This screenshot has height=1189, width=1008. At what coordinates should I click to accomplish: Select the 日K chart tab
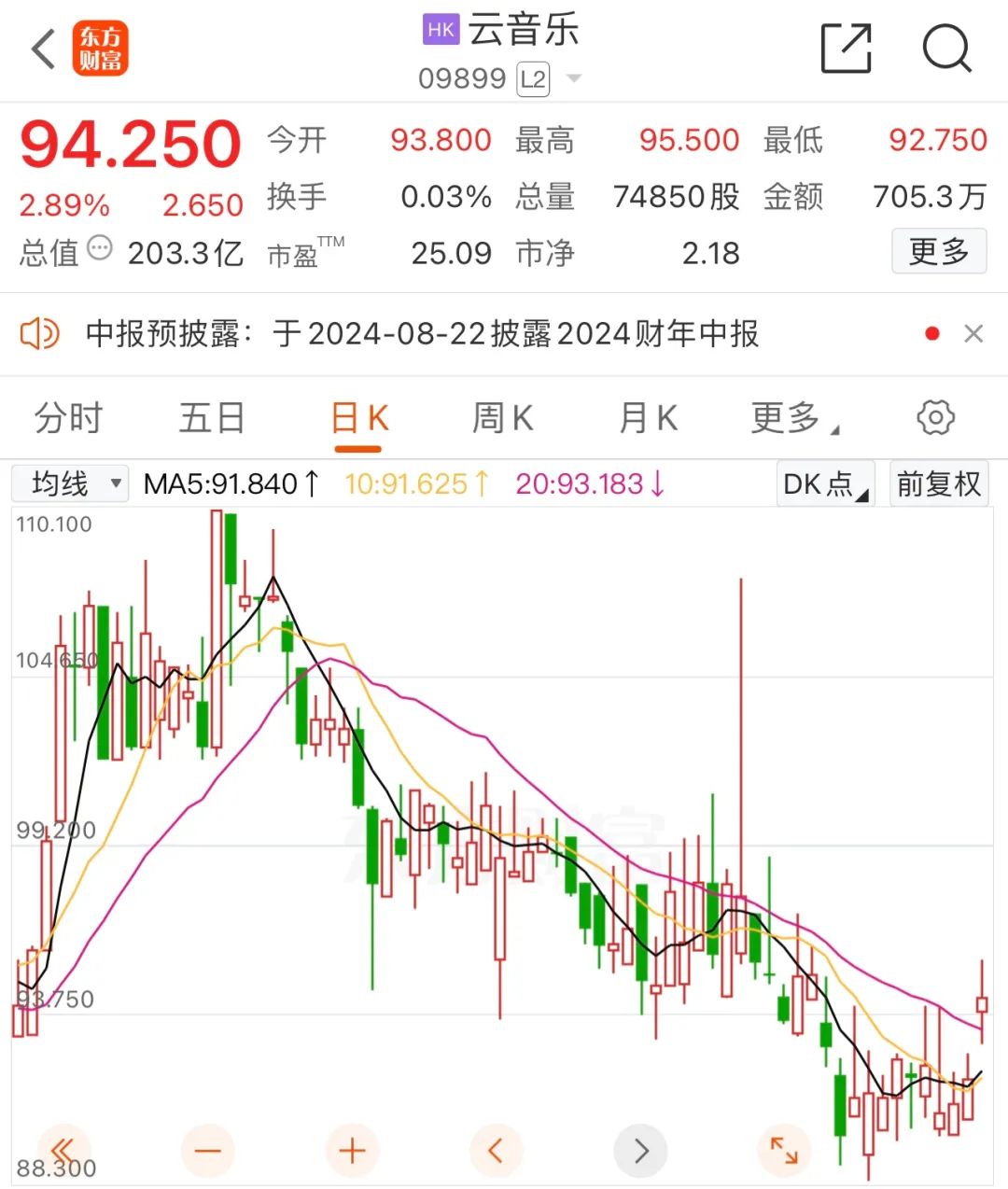click(359, 418)
